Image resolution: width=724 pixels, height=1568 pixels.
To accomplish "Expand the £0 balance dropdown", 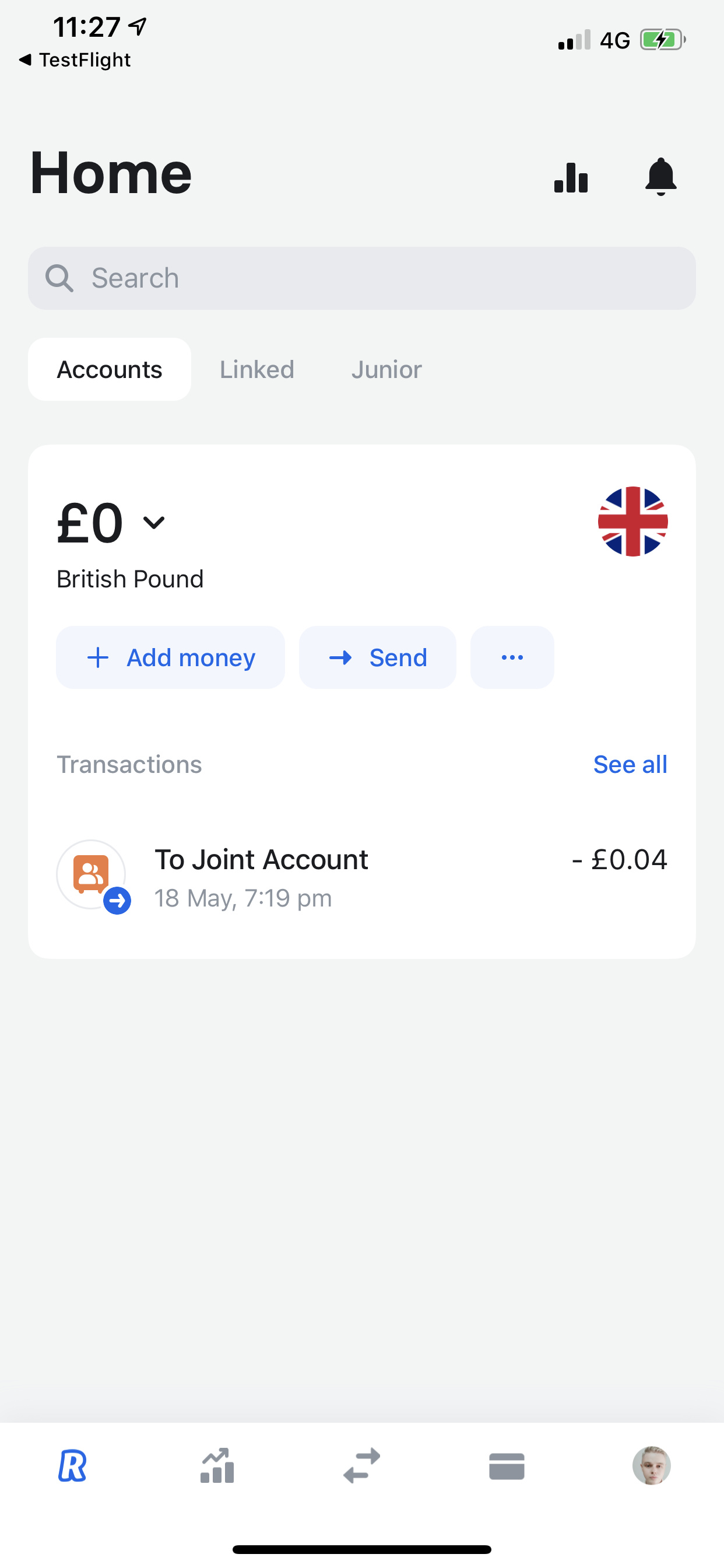I will 153,523.
